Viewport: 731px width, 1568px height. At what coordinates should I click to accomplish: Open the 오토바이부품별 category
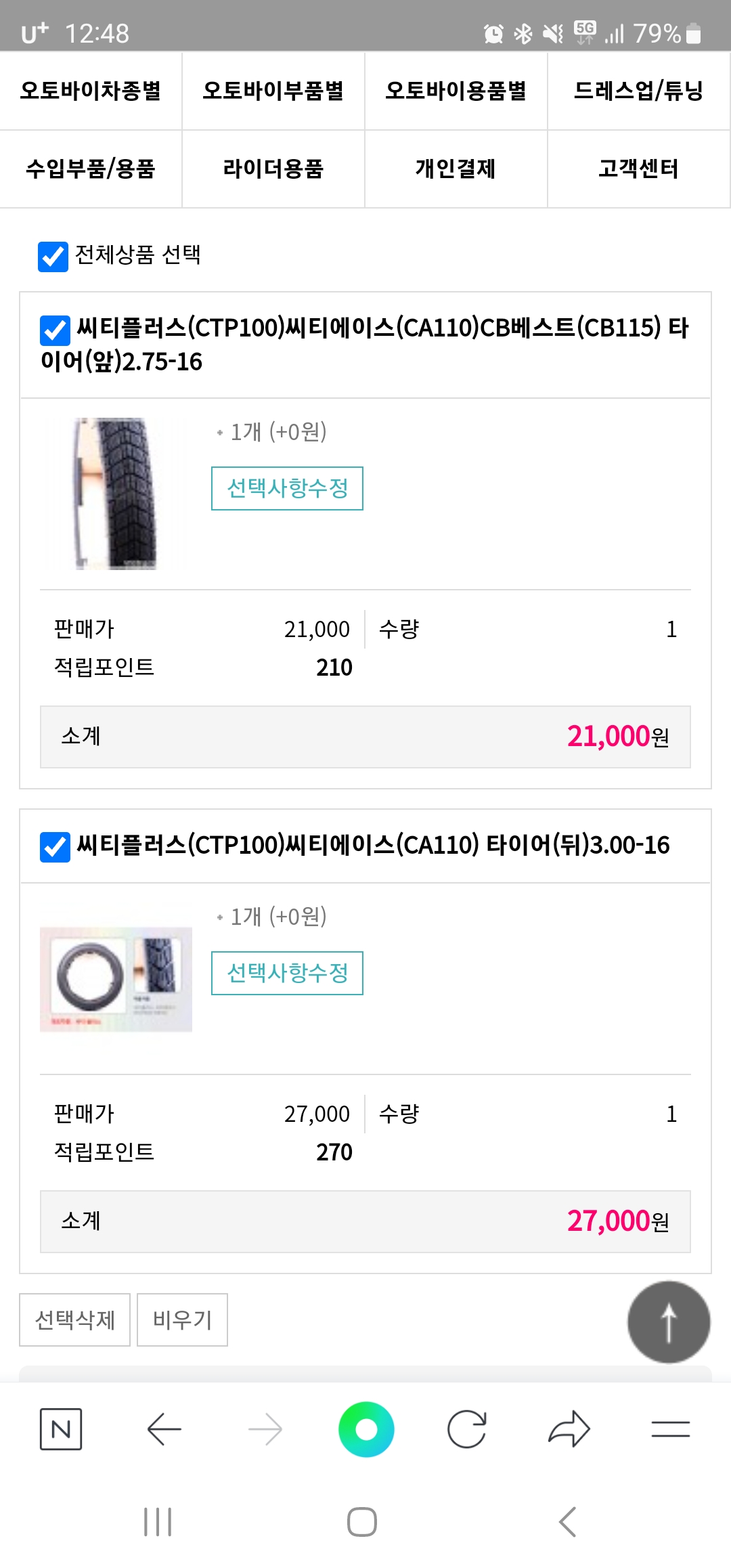tap(273, 91)
